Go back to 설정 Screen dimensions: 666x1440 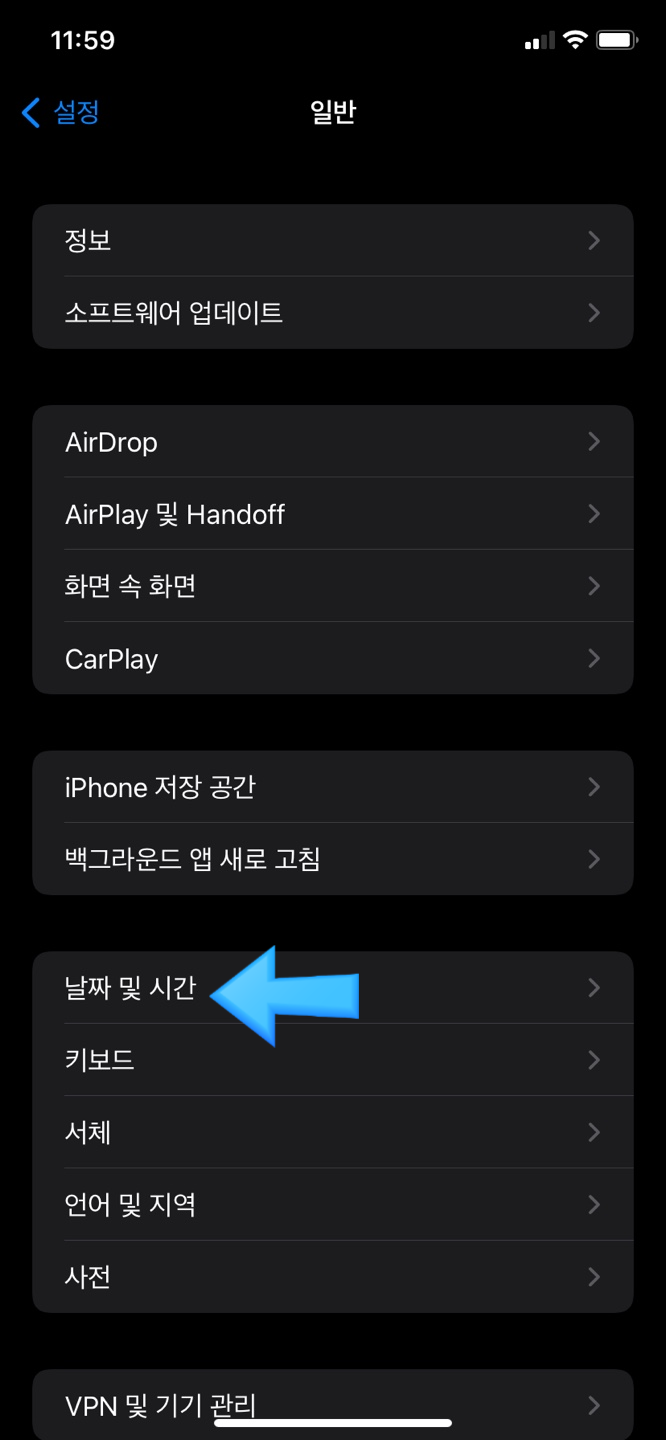tap(60, 112)
